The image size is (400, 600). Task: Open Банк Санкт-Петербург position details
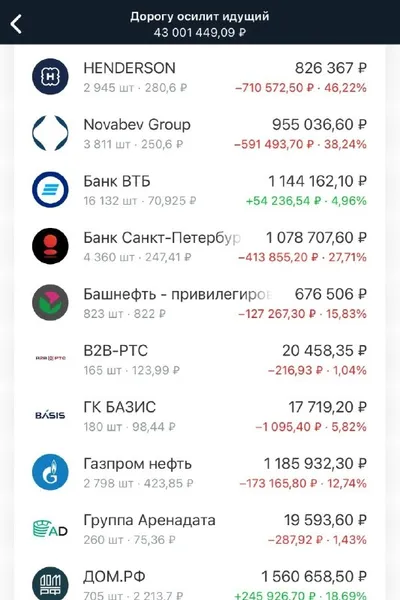click(199, 246)
